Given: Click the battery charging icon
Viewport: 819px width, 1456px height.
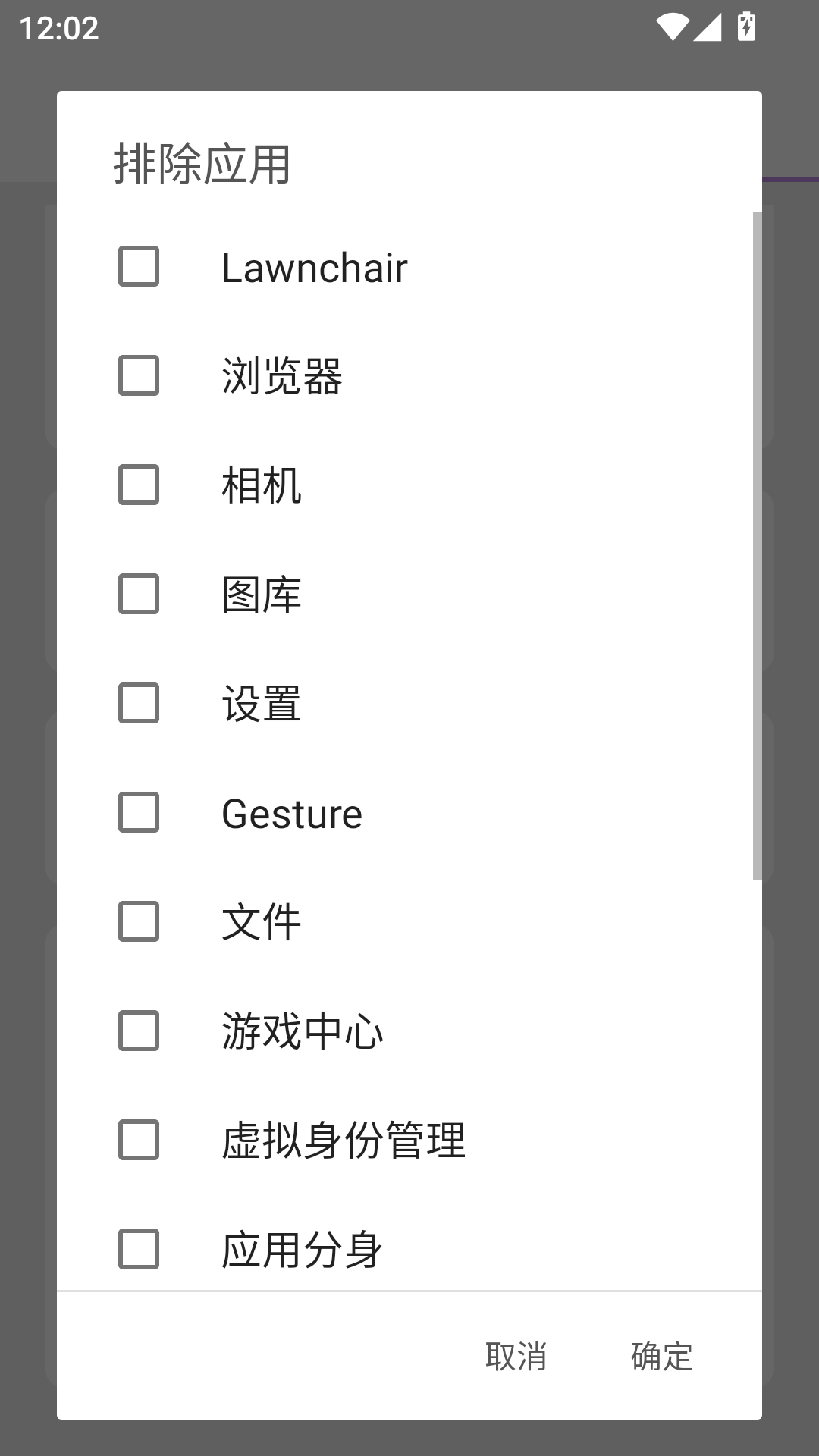Looking at the screenshot, I should 747,25.
